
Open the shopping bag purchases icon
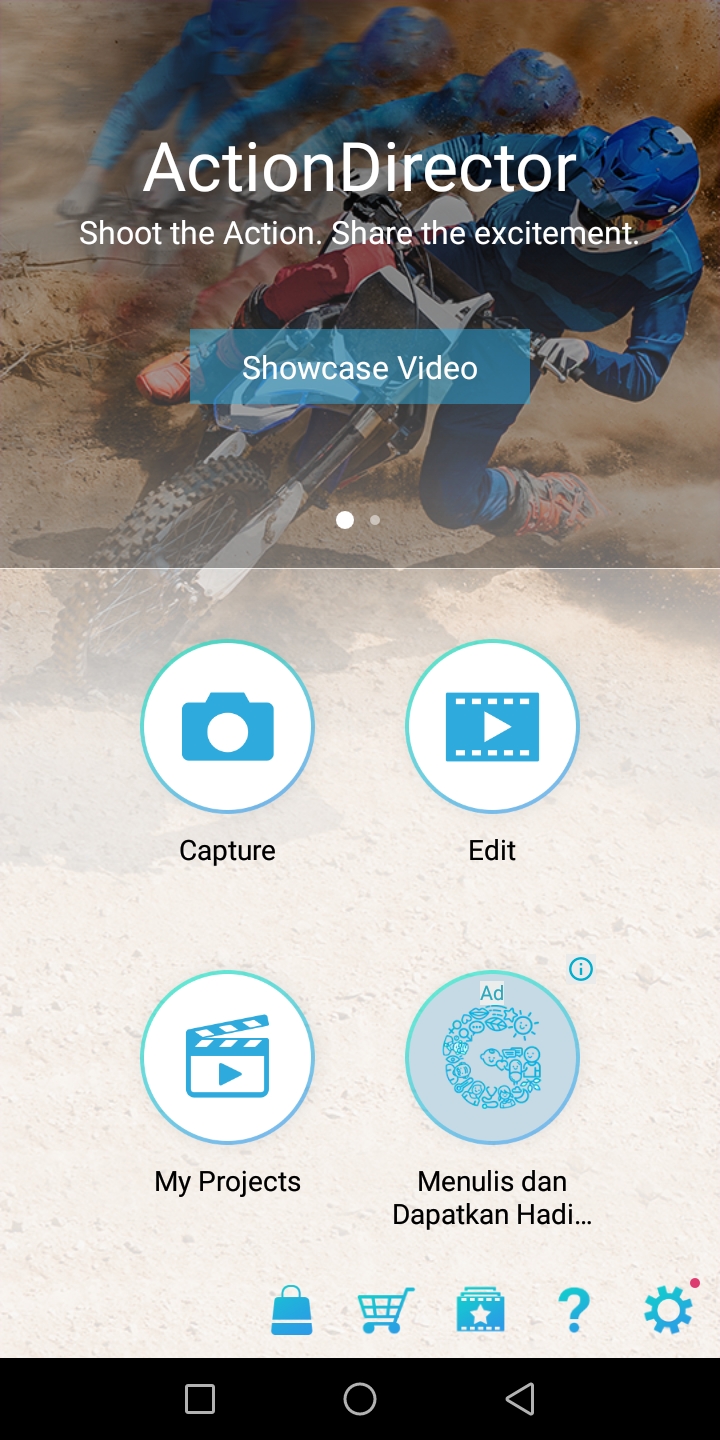click(x=291, y=1309)
